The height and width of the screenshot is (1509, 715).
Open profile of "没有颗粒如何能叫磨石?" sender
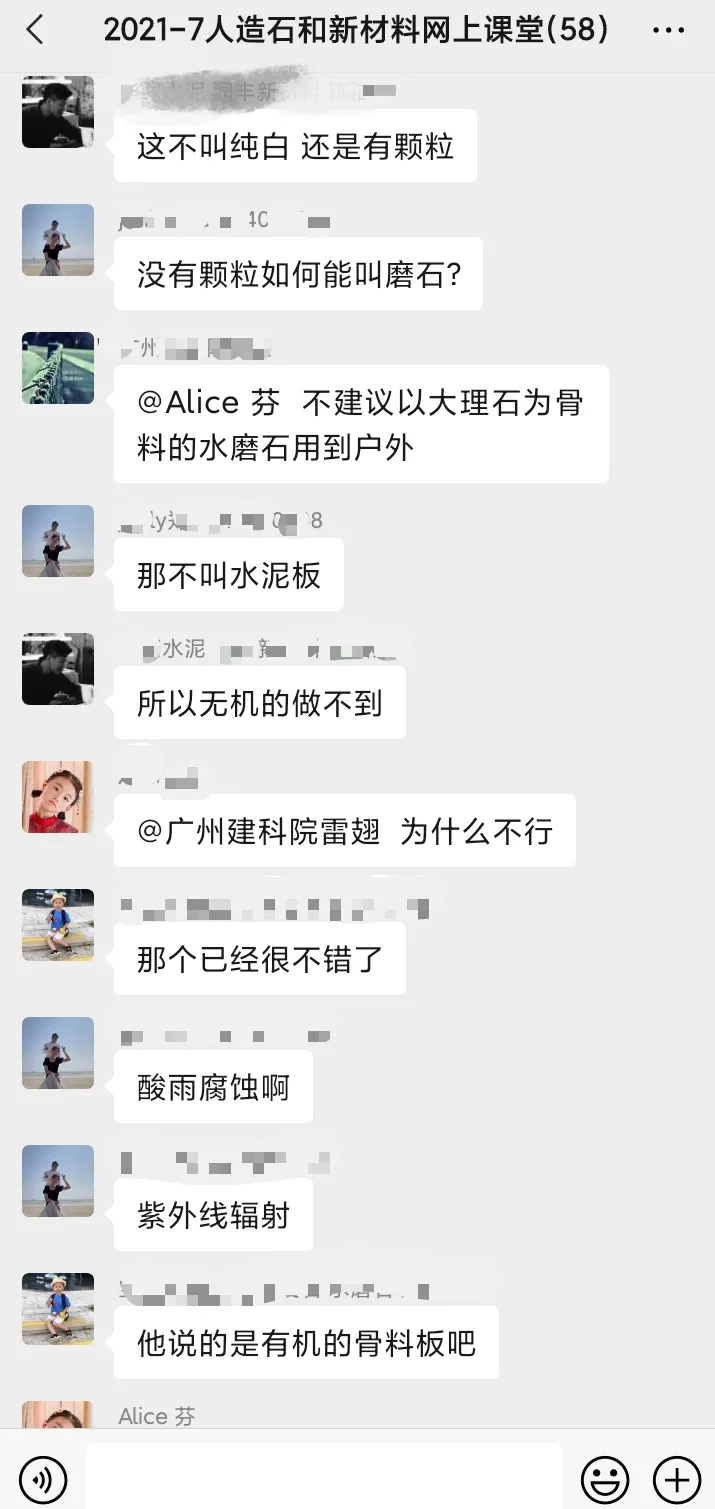coord(58,240)
